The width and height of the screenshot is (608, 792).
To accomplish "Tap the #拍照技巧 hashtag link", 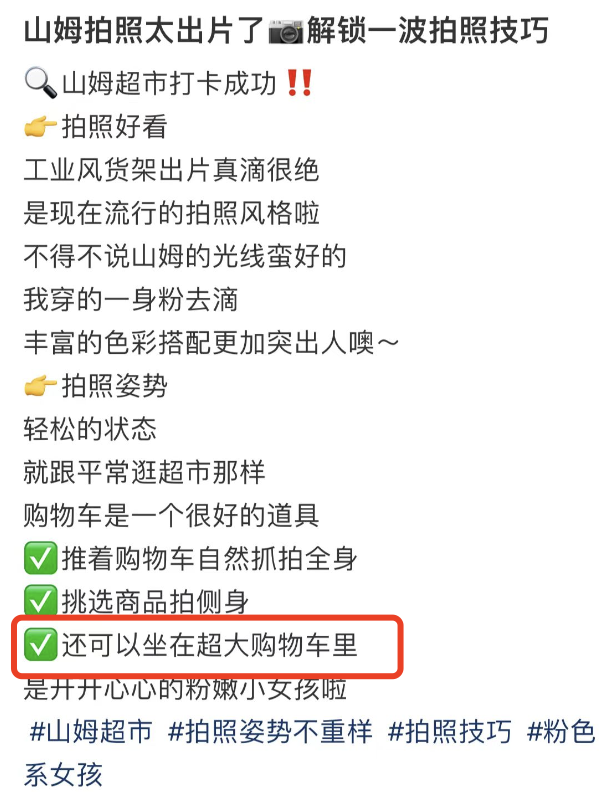I will (x=450, y=732).
